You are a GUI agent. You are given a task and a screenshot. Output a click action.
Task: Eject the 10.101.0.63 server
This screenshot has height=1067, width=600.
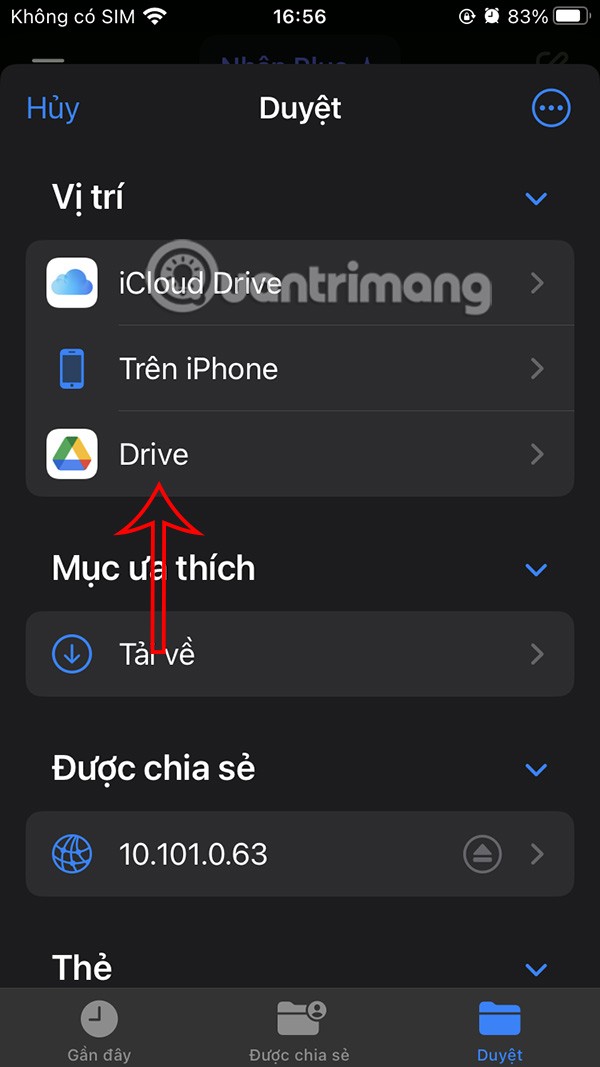click(x=482, y=854)
